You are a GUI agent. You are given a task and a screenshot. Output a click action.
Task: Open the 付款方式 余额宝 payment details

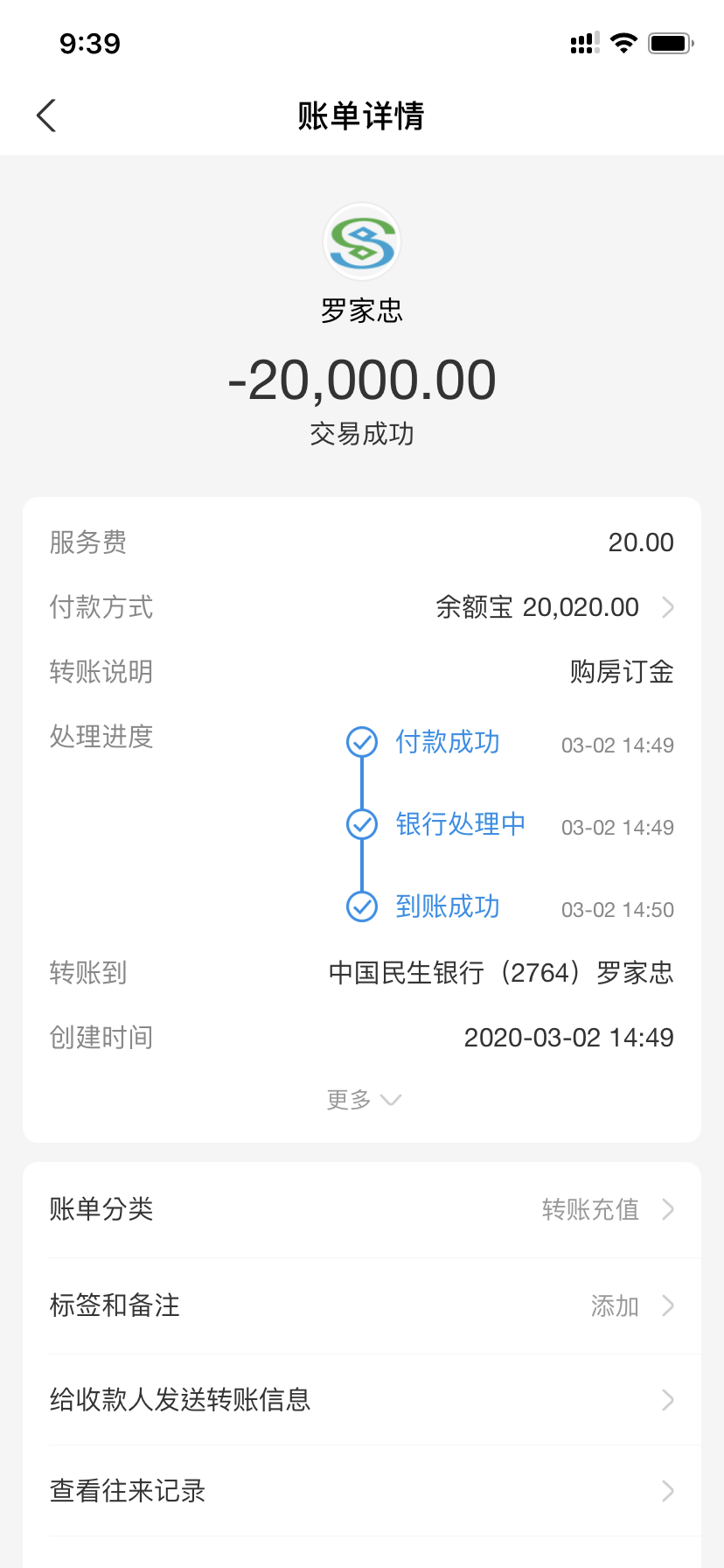[553, 607]
